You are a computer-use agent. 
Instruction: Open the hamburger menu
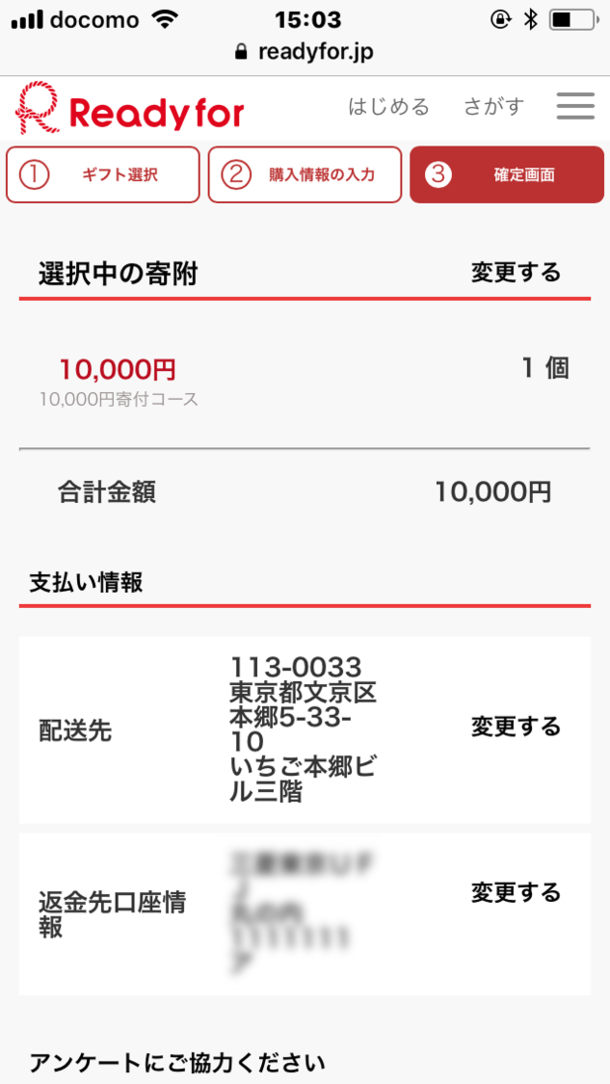pyautogui.click(x=575, y=106)
